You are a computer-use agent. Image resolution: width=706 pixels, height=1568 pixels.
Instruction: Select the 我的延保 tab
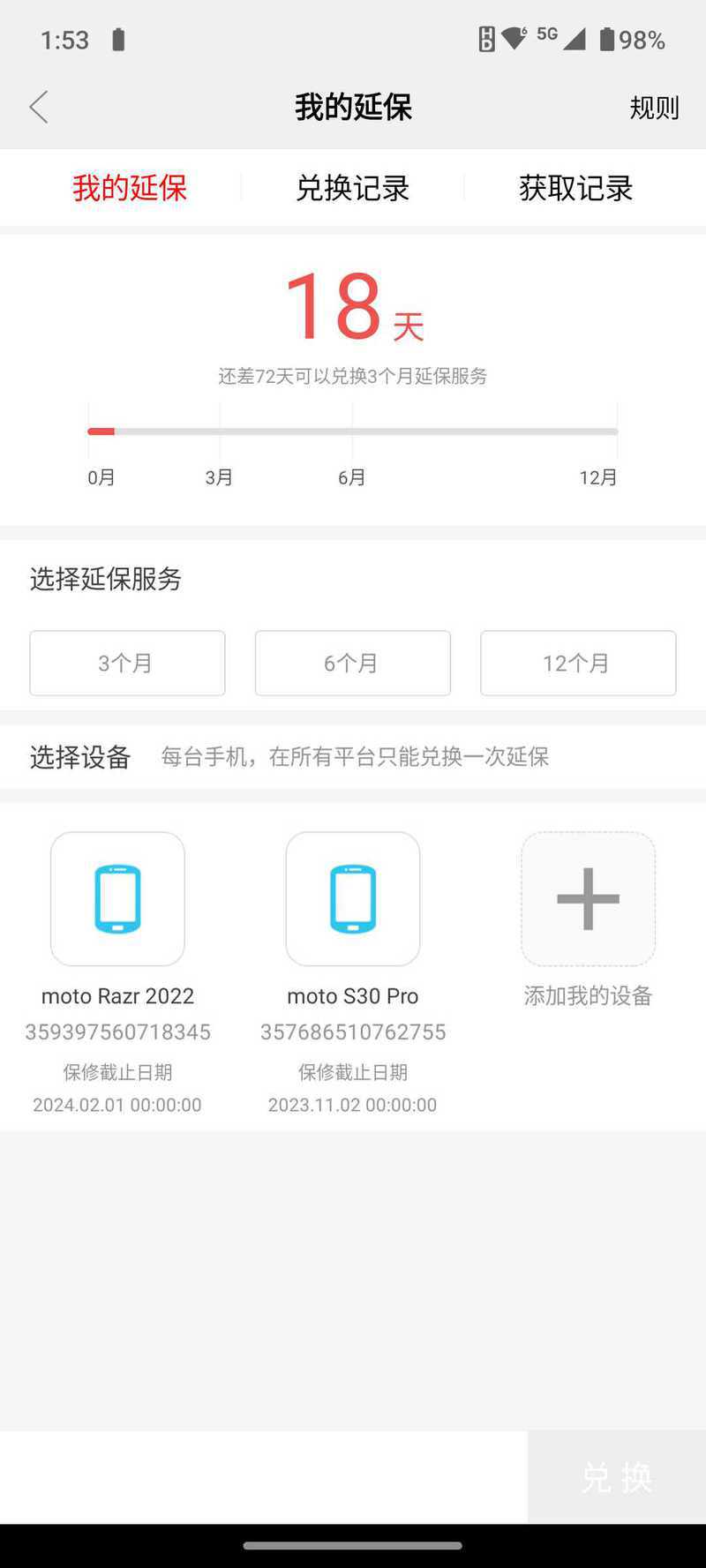tap(130, 188)
